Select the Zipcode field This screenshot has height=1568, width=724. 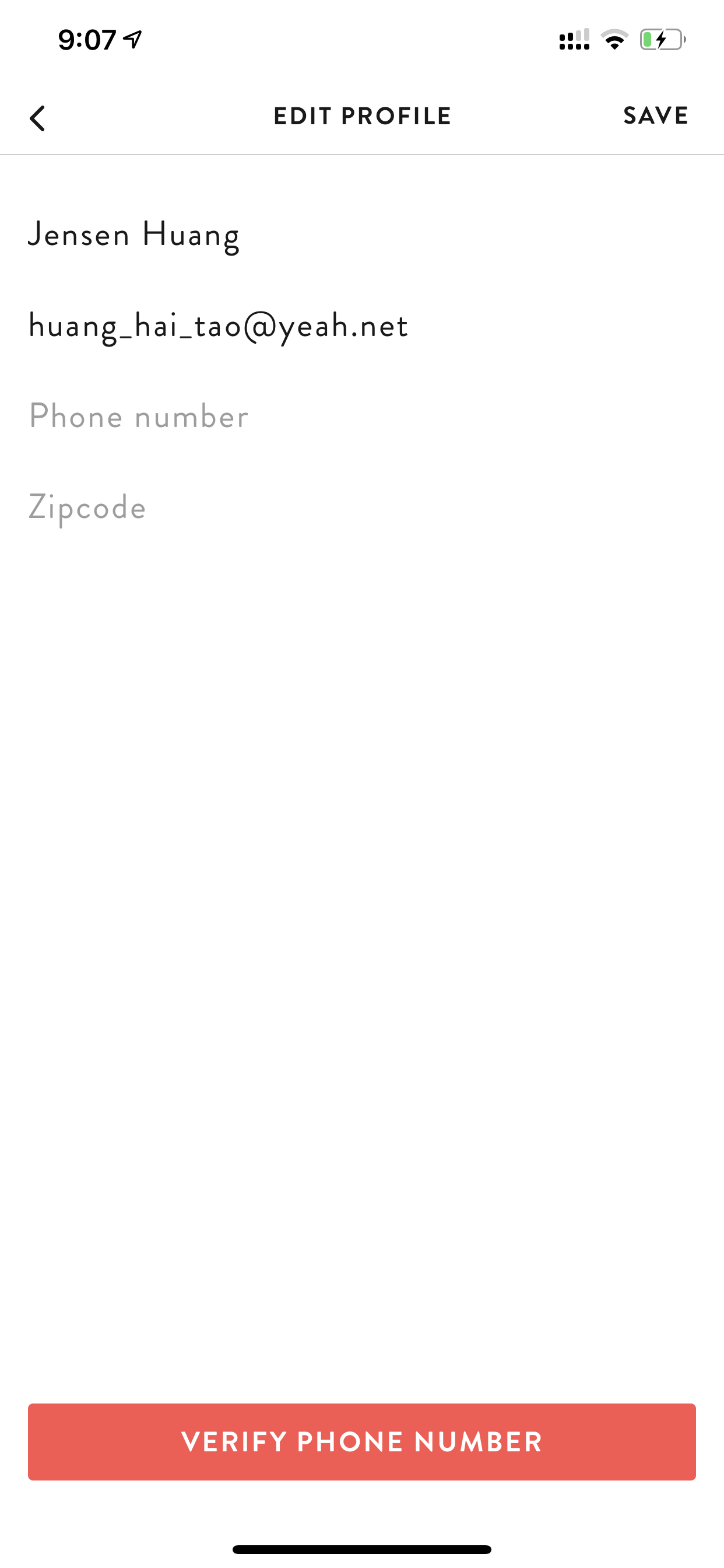point(362,508)
